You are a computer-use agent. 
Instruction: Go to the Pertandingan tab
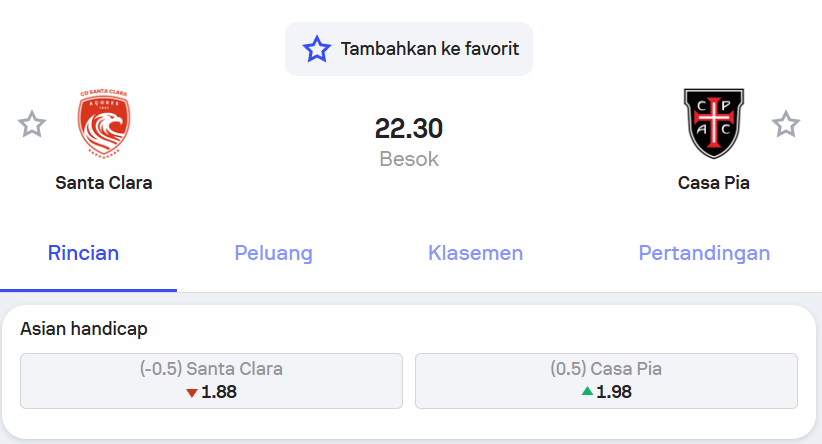704,253
